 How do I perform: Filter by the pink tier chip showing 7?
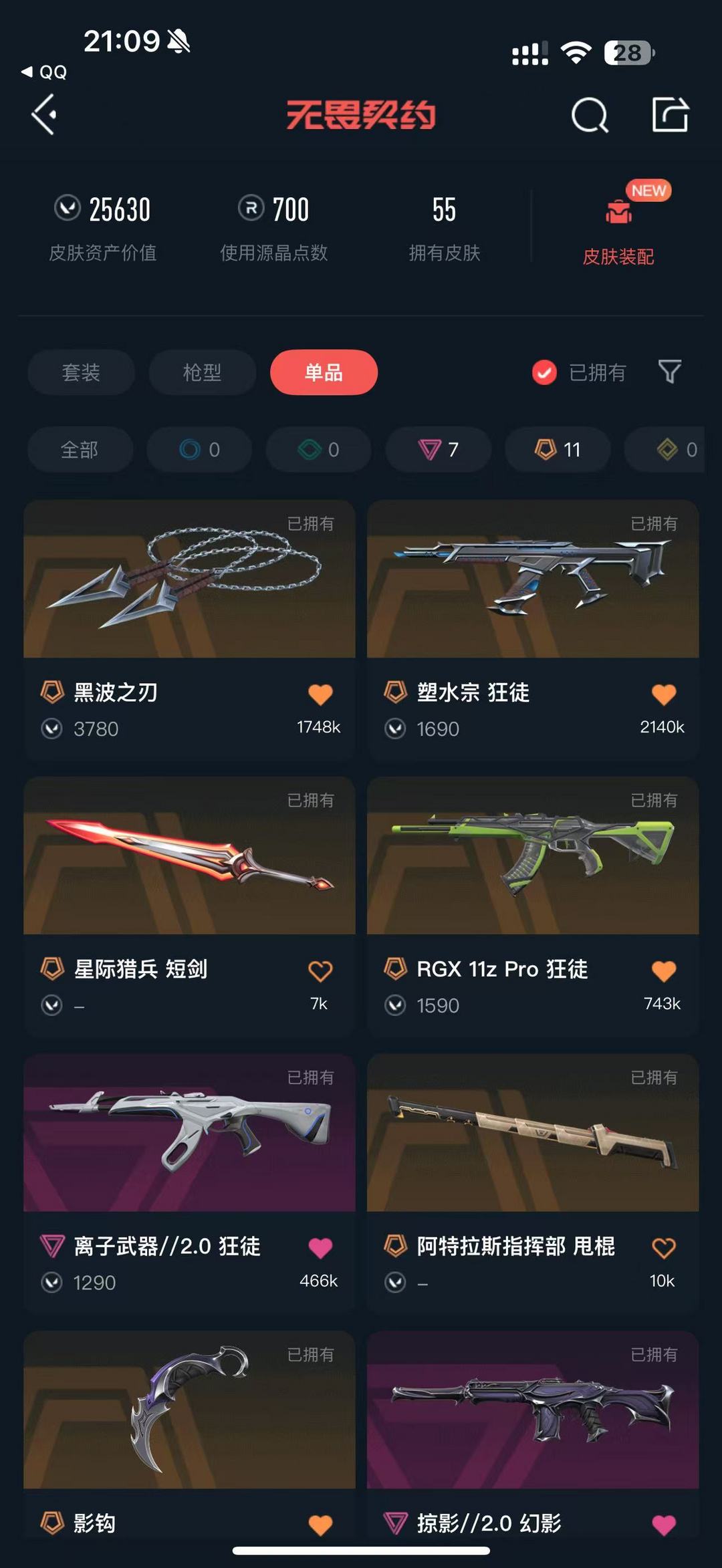(x=439, y=450)
